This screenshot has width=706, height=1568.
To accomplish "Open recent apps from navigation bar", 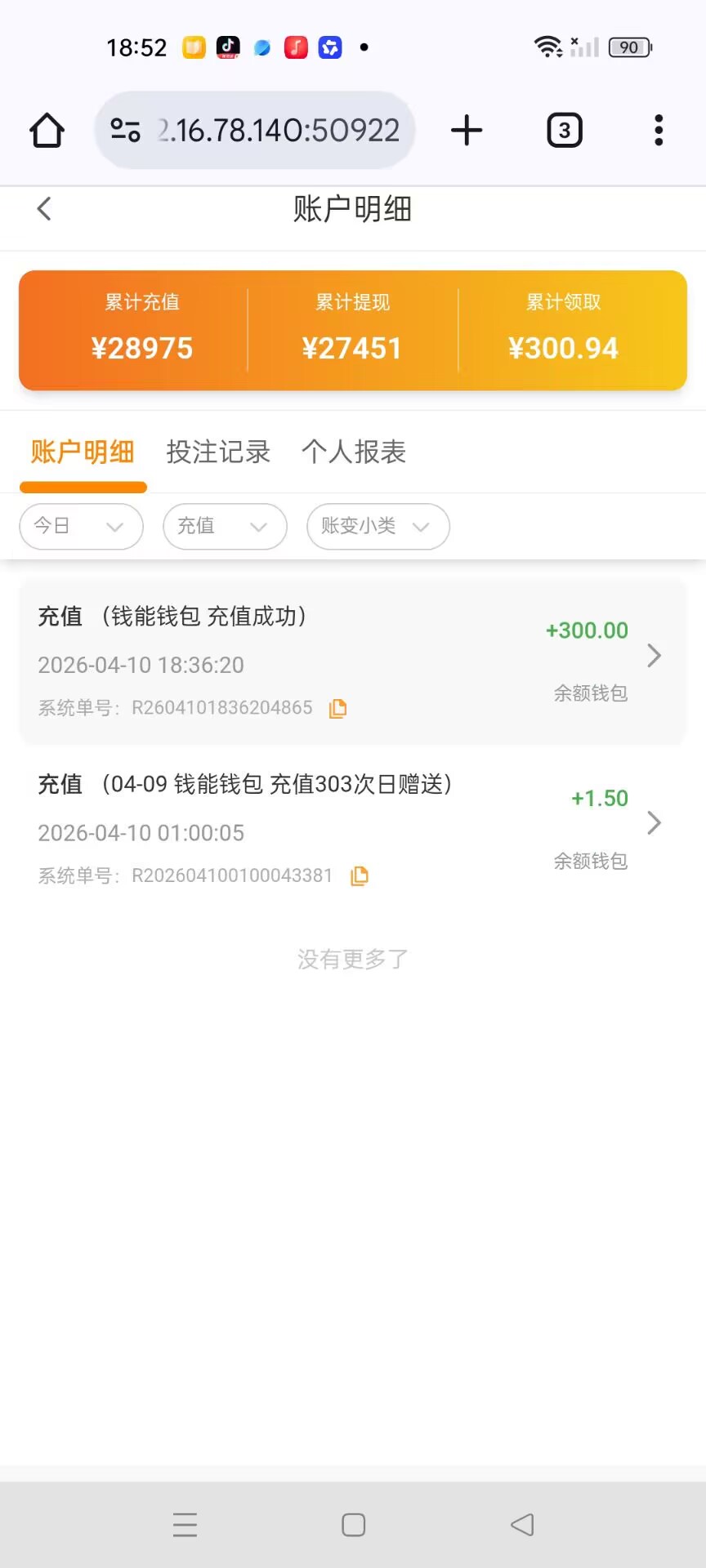I will (x=185, y=1525).
